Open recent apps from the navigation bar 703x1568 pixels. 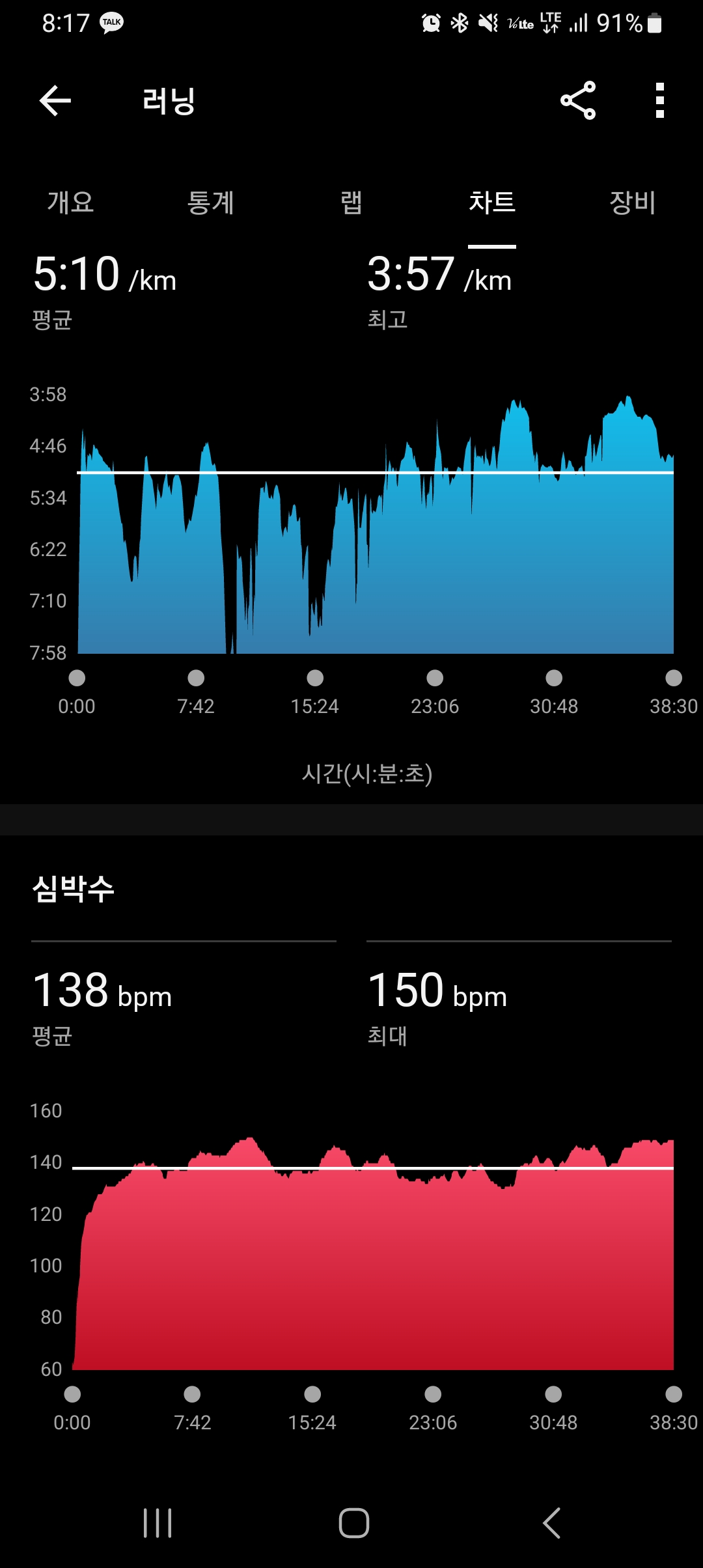pyautogui.click(x=158, y=1523)
